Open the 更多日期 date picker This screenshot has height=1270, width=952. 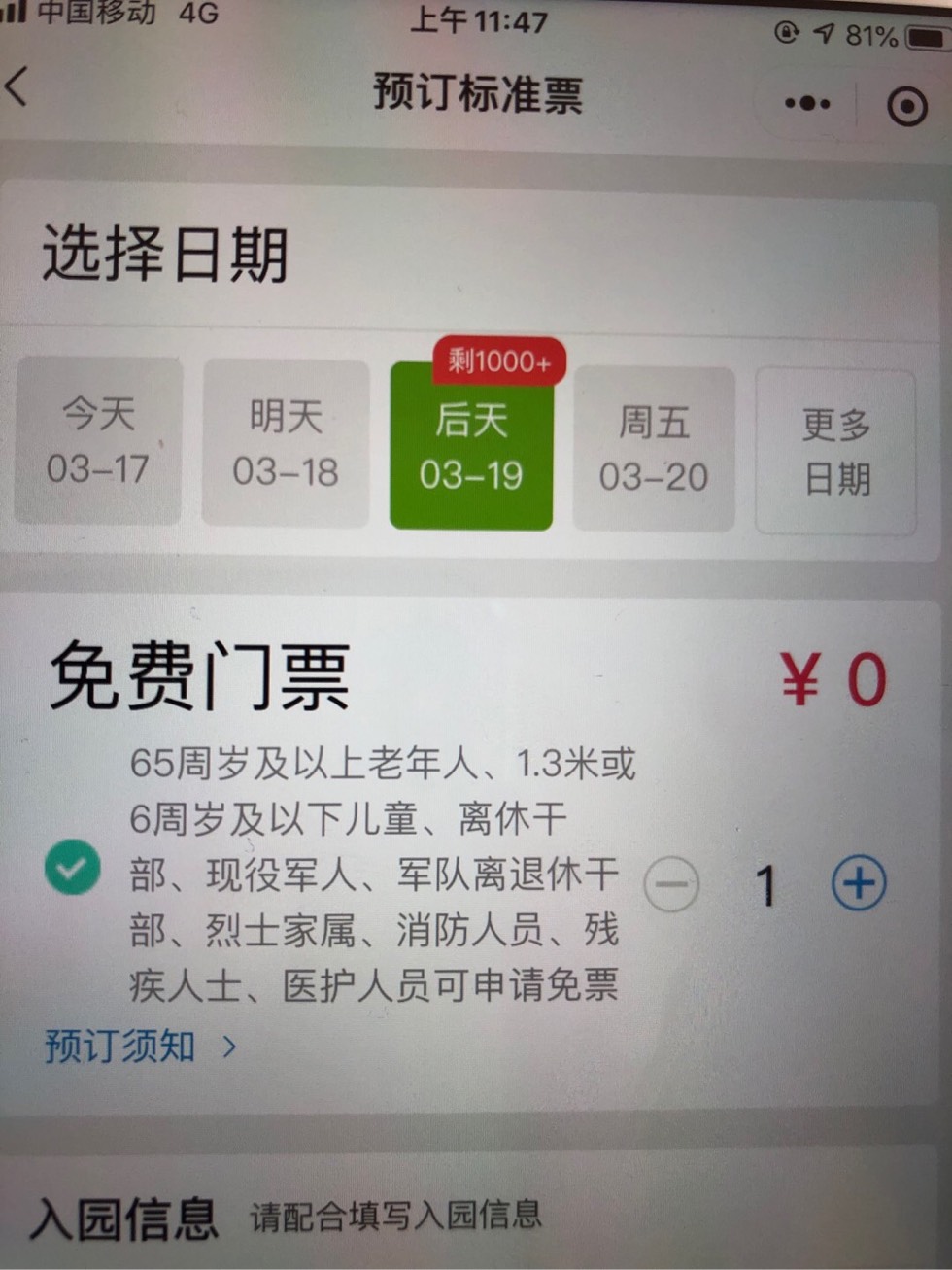[x=836, y=452]
